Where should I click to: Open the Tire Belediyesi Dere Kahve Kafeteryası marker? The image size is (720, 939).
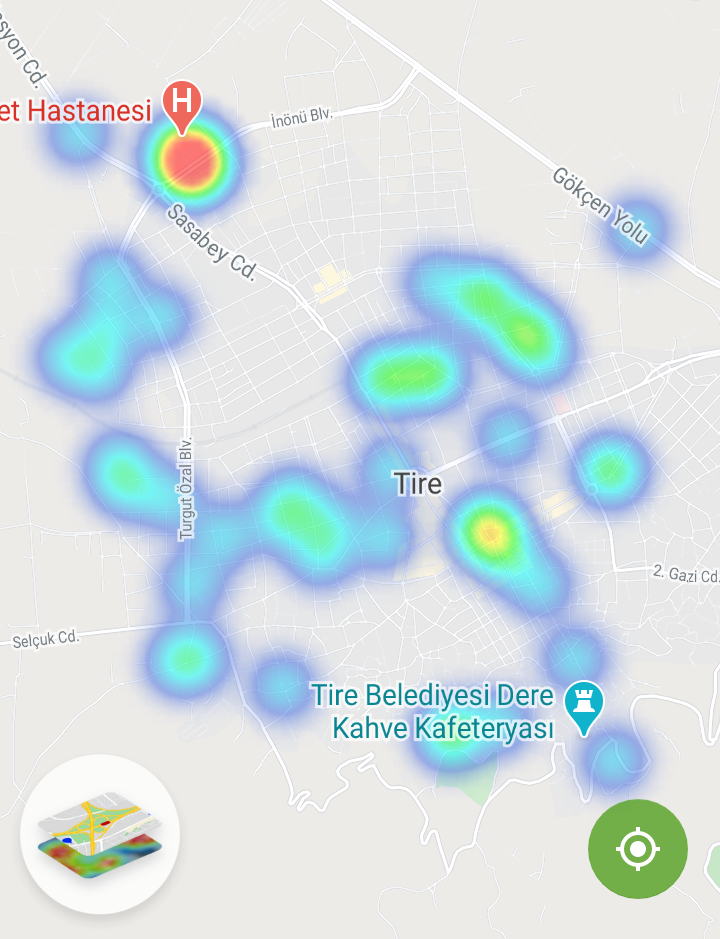click(x=582, y=705)
